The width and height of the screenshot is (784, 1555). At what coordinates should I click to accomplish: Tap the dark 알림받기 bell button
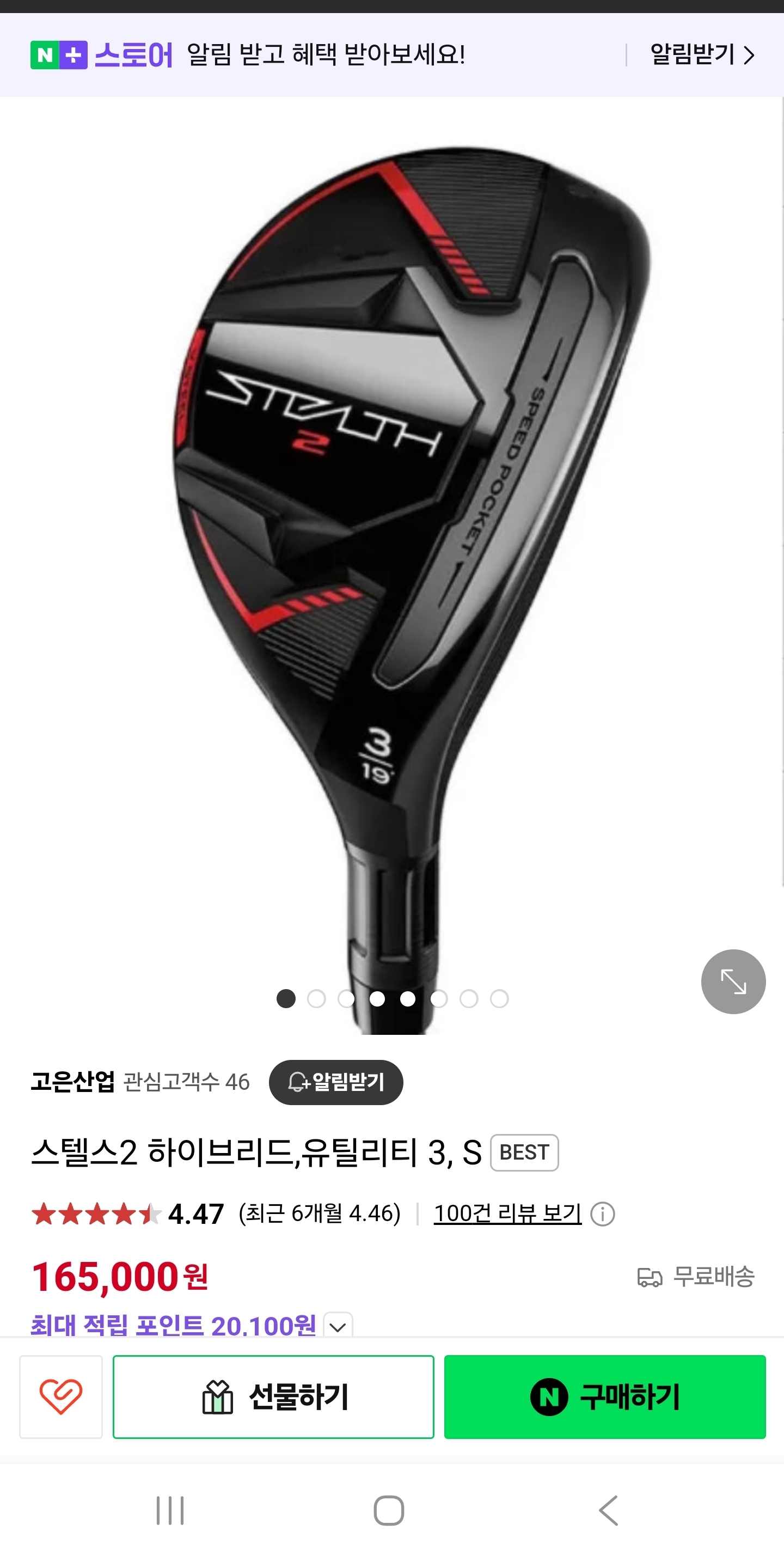click(335, 1082)
